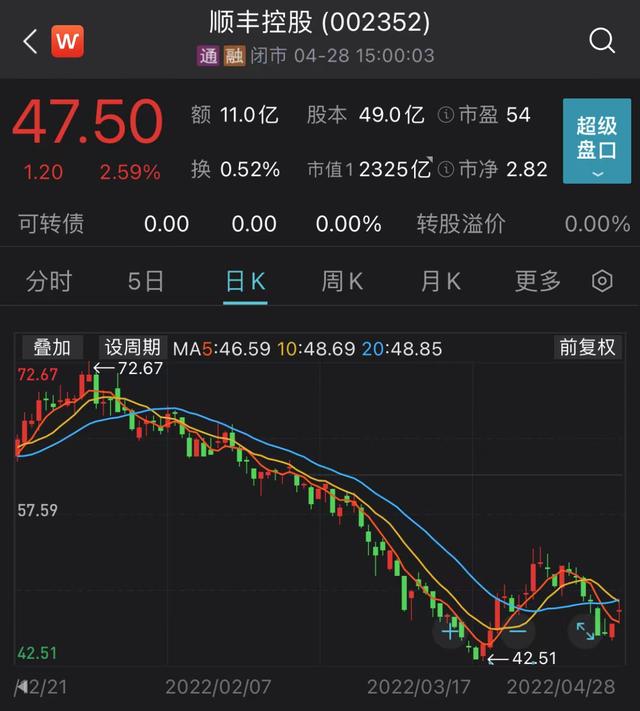Image resolution: width=640 pixels, height=711 pixels.
Task: Open chart settings hexagon icon
Action: click(602, 281)
